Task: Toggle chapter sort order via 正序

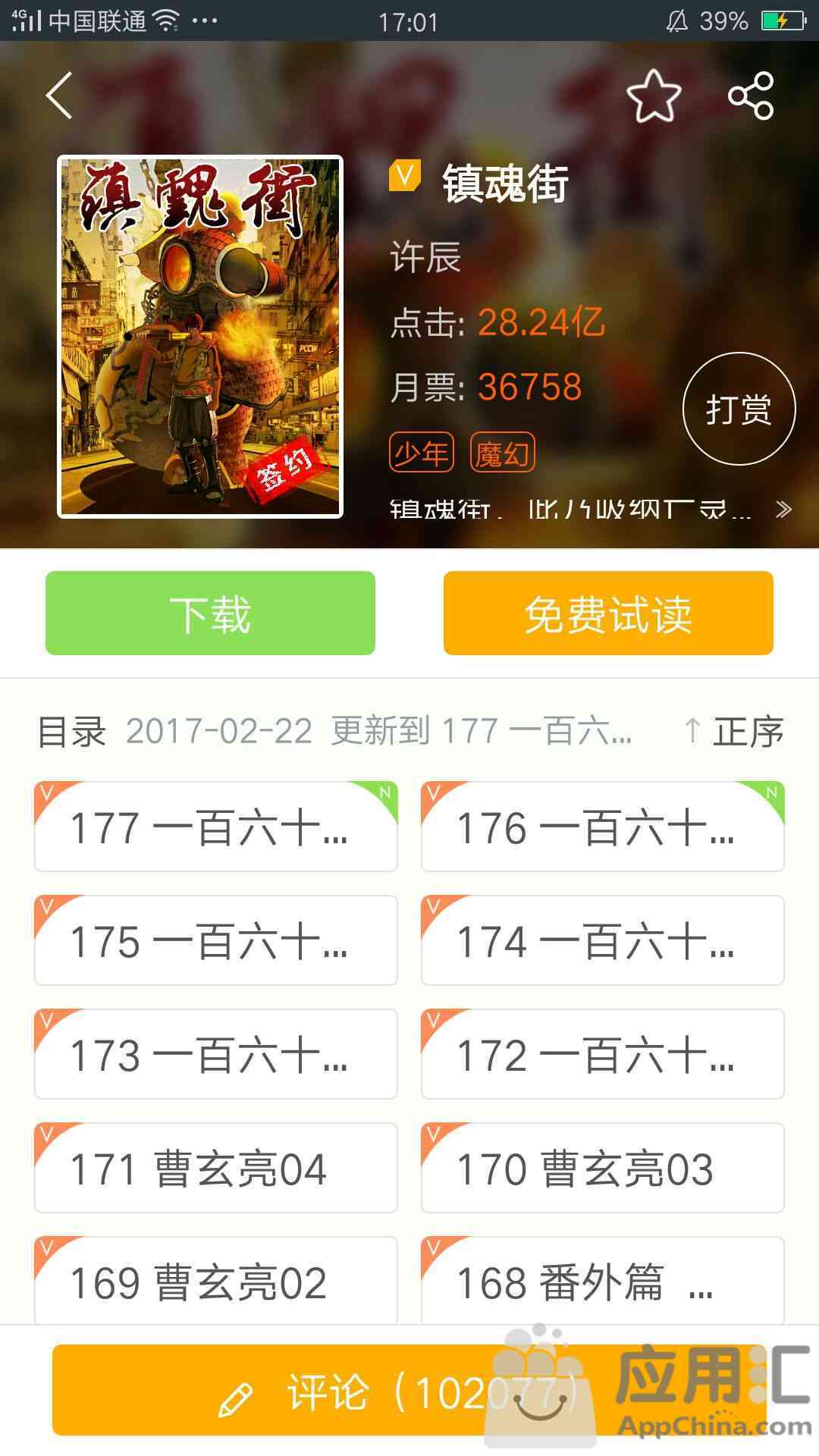Action: click(734, 732)
